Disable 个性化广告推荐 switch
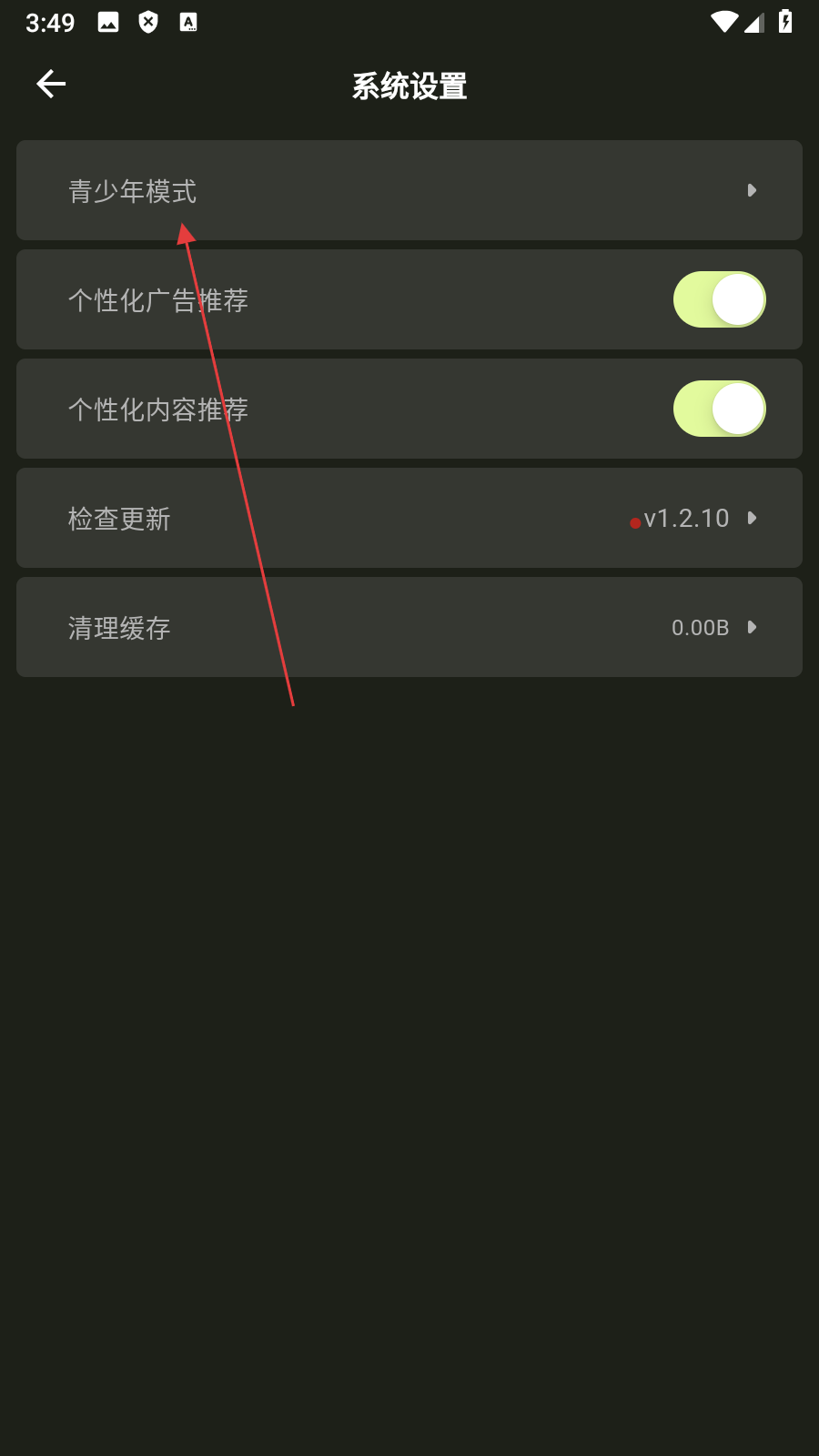Viewport: 819px width, 1456px height. click(719, 299)
